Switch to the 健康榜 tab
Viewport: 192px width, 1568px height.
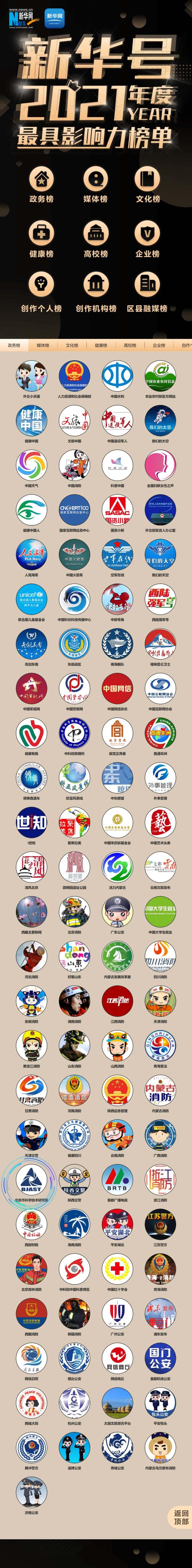click(100, 345)
